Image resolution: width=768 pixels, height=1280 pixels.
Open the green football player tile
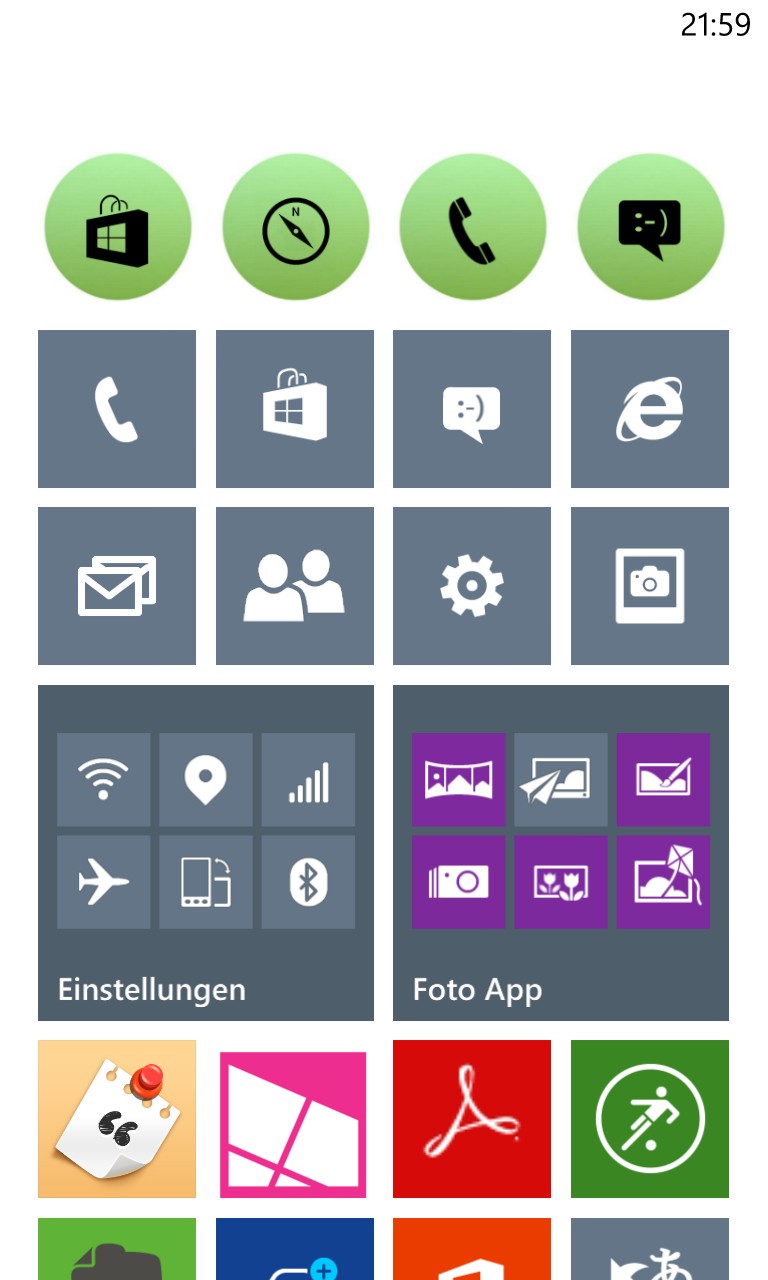pos(650,1119)
